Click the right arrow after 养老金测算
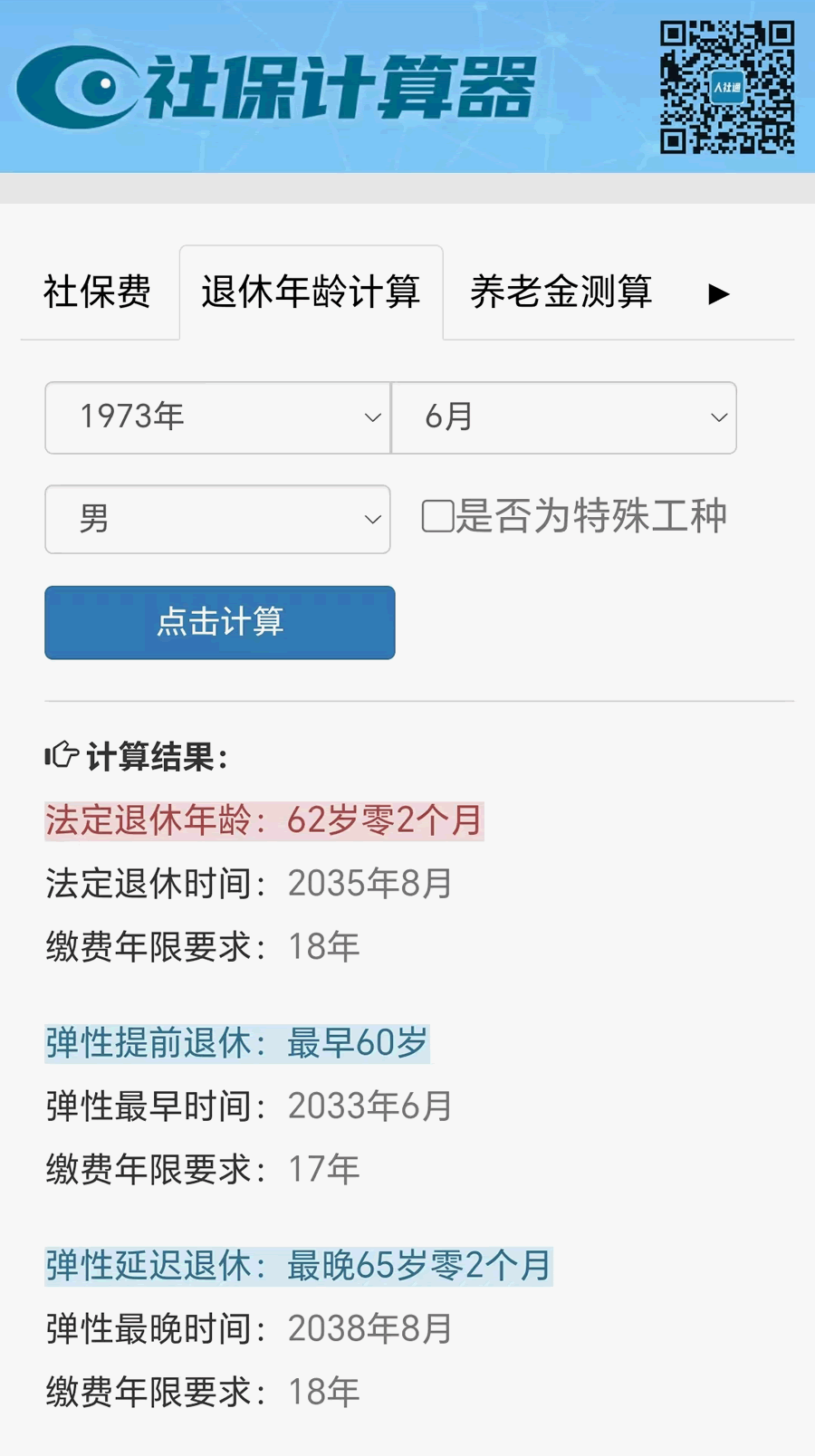Image resolution: width=815 pixels, height=1456 pixels. [718, 293]
